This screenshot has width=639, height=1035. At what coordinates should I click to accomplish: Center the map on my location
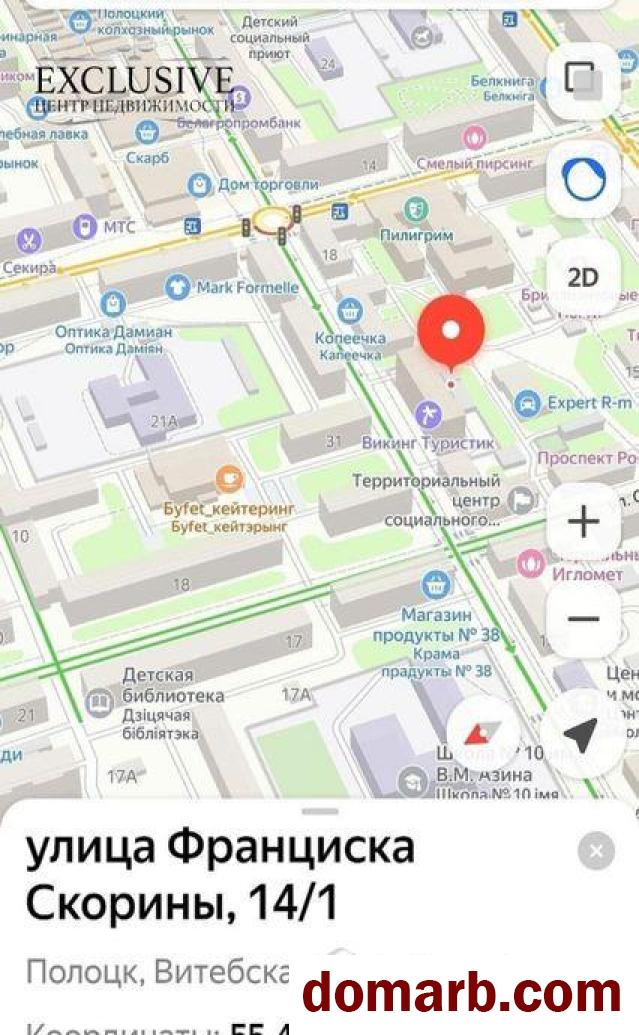pyautogui.click(x=581, y=735)
